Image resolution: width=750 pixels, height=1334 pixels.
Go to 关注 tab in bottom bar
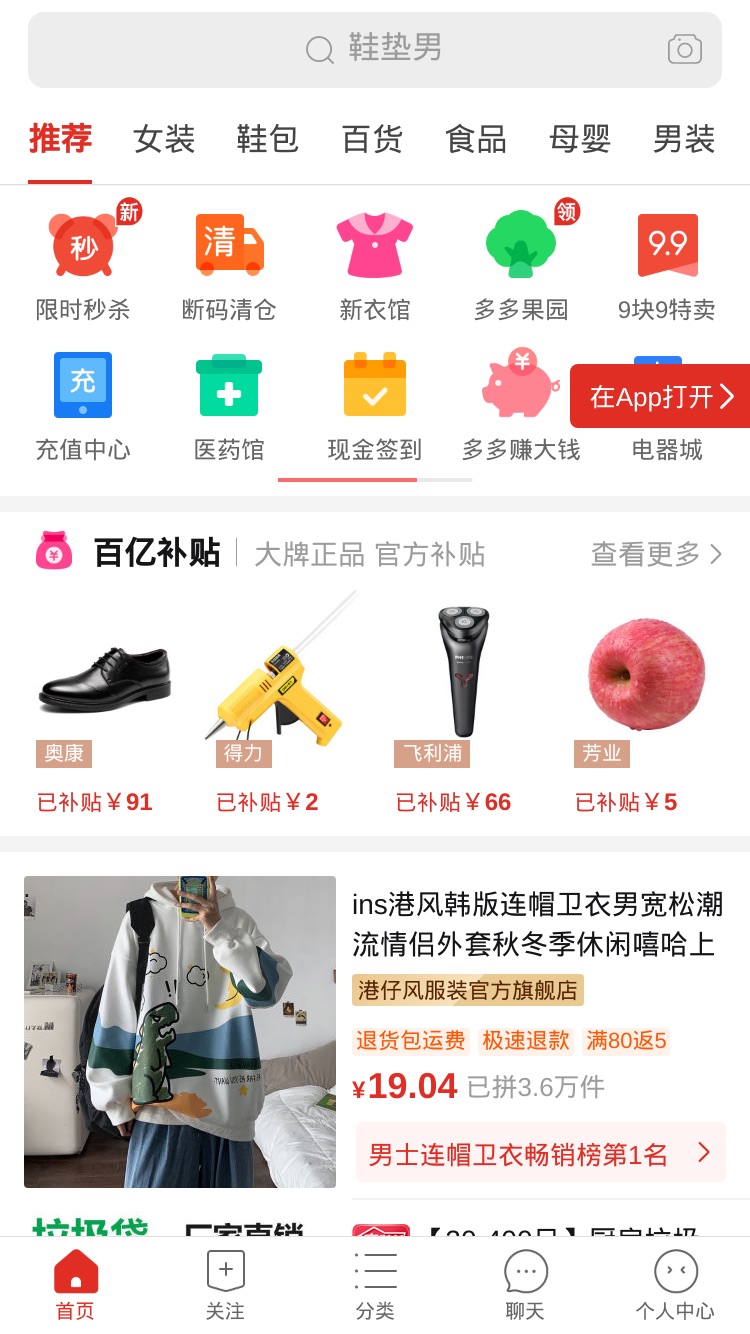coord(225,1285)
